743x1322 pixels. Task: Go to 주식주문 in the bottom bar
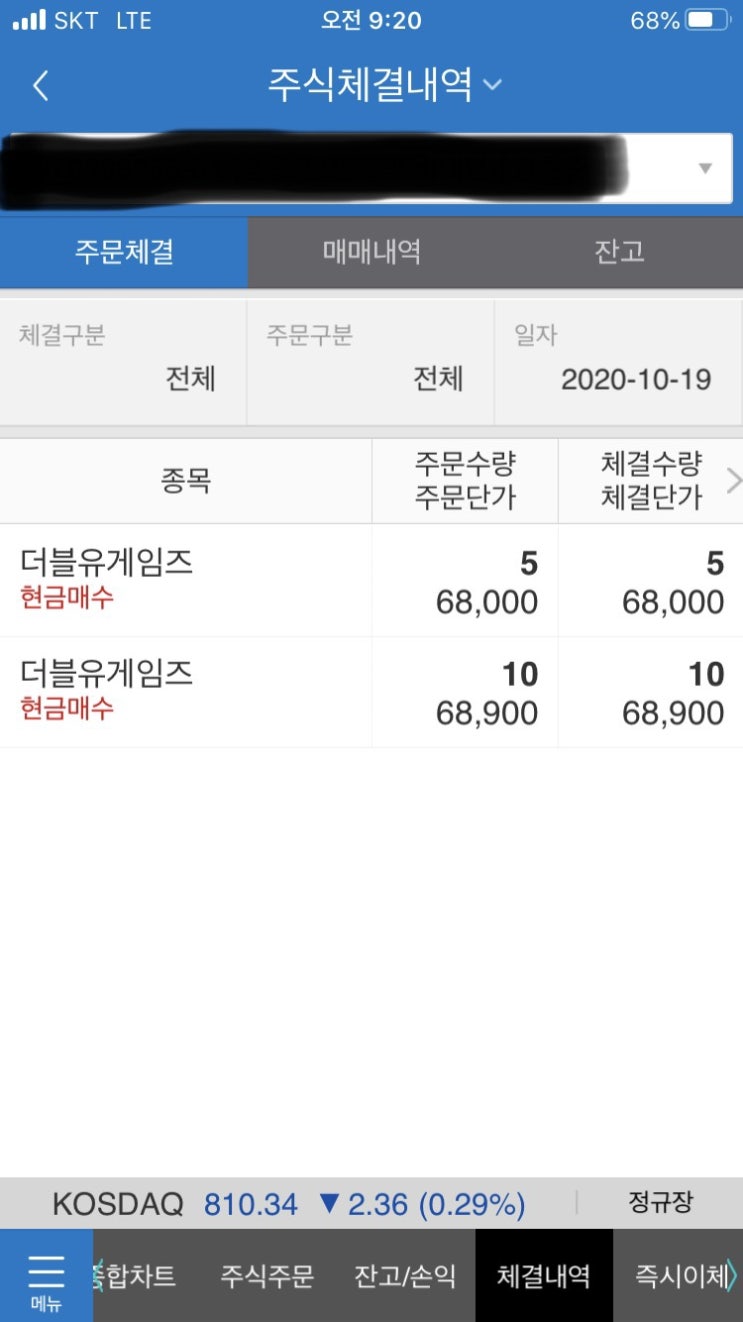267,1275
